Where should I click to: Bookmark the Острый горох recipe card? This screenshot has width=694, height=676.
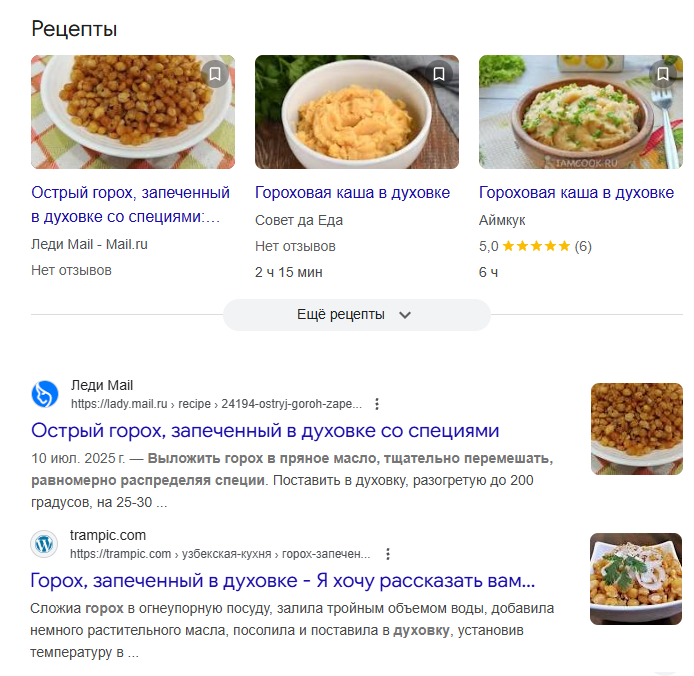click(214, 74)
